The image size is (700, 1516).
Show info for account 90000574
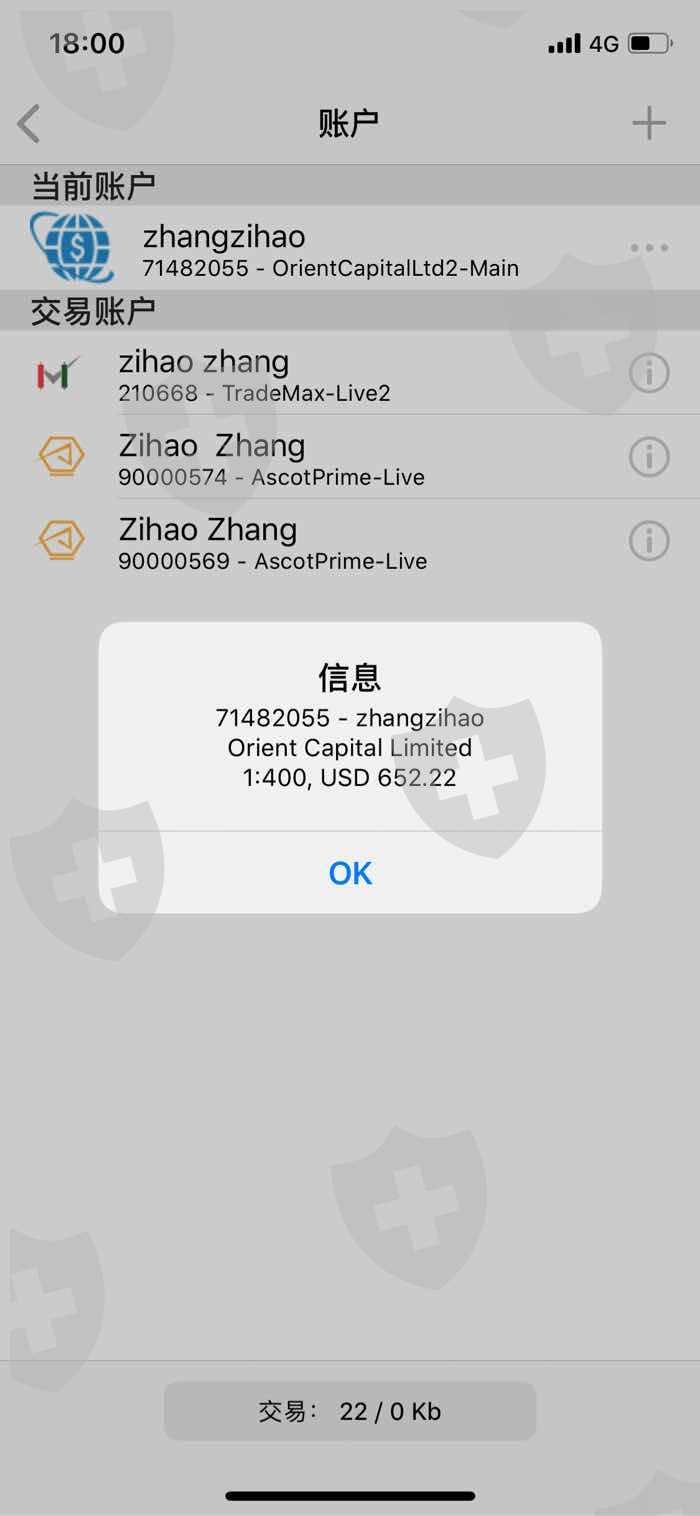click(x=649, y=457)
